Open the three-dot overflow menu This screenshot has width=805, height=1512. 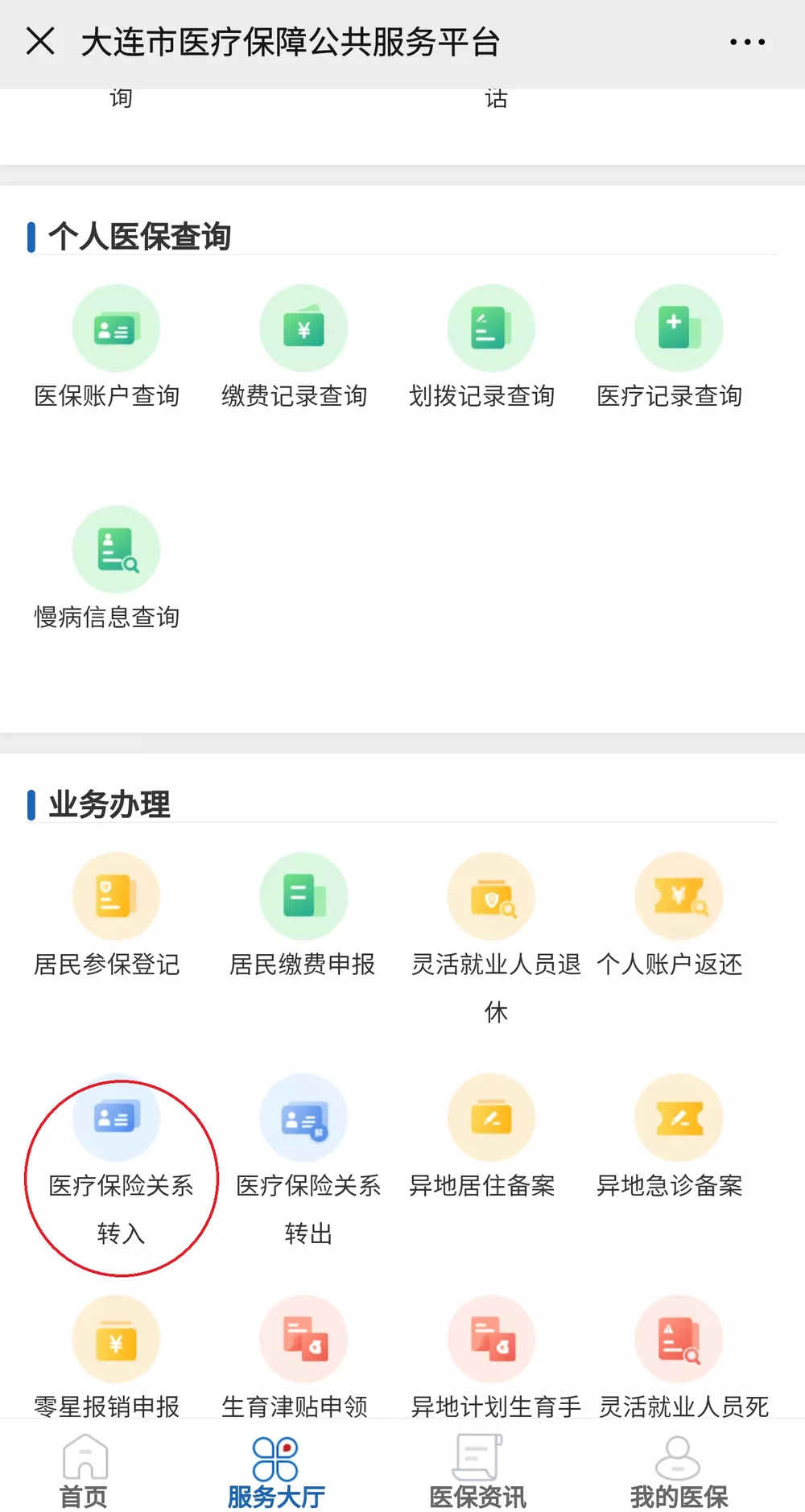click(x=747, y=42)
